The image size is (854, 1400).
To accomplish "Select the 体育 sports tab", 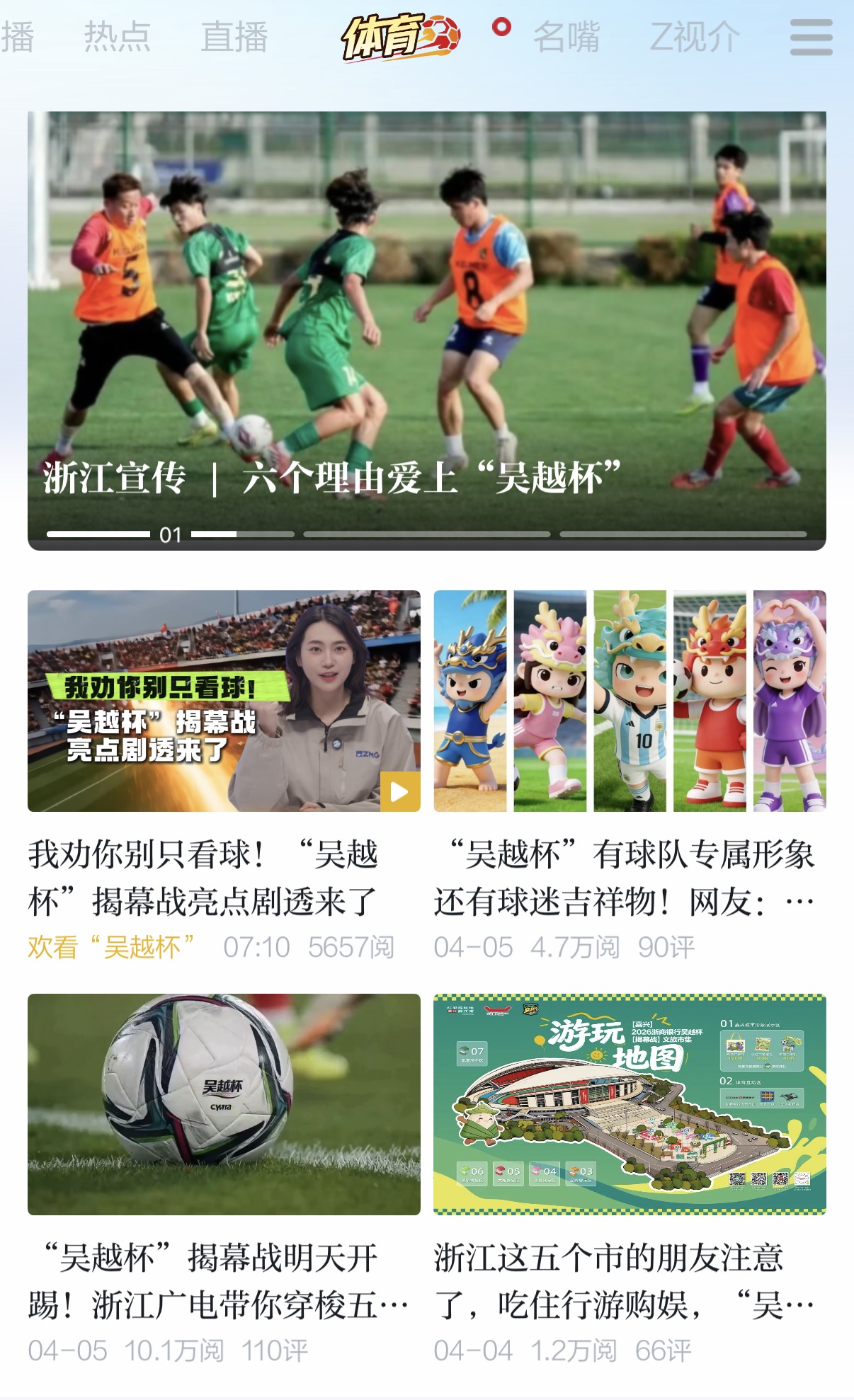I will point(401,37).
